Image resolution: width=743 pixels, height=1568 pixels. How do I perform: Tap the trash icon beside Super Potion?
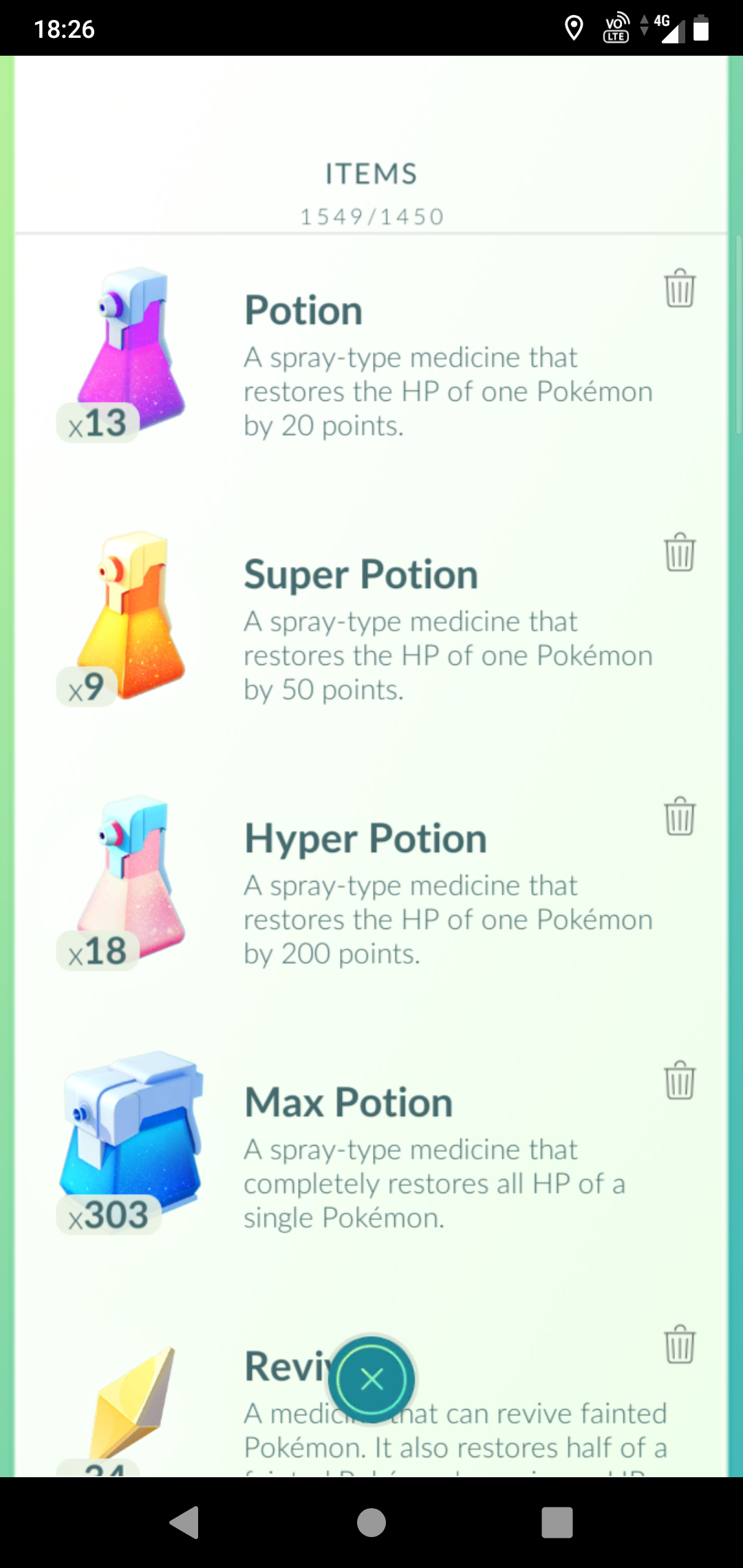coord(680,552)
